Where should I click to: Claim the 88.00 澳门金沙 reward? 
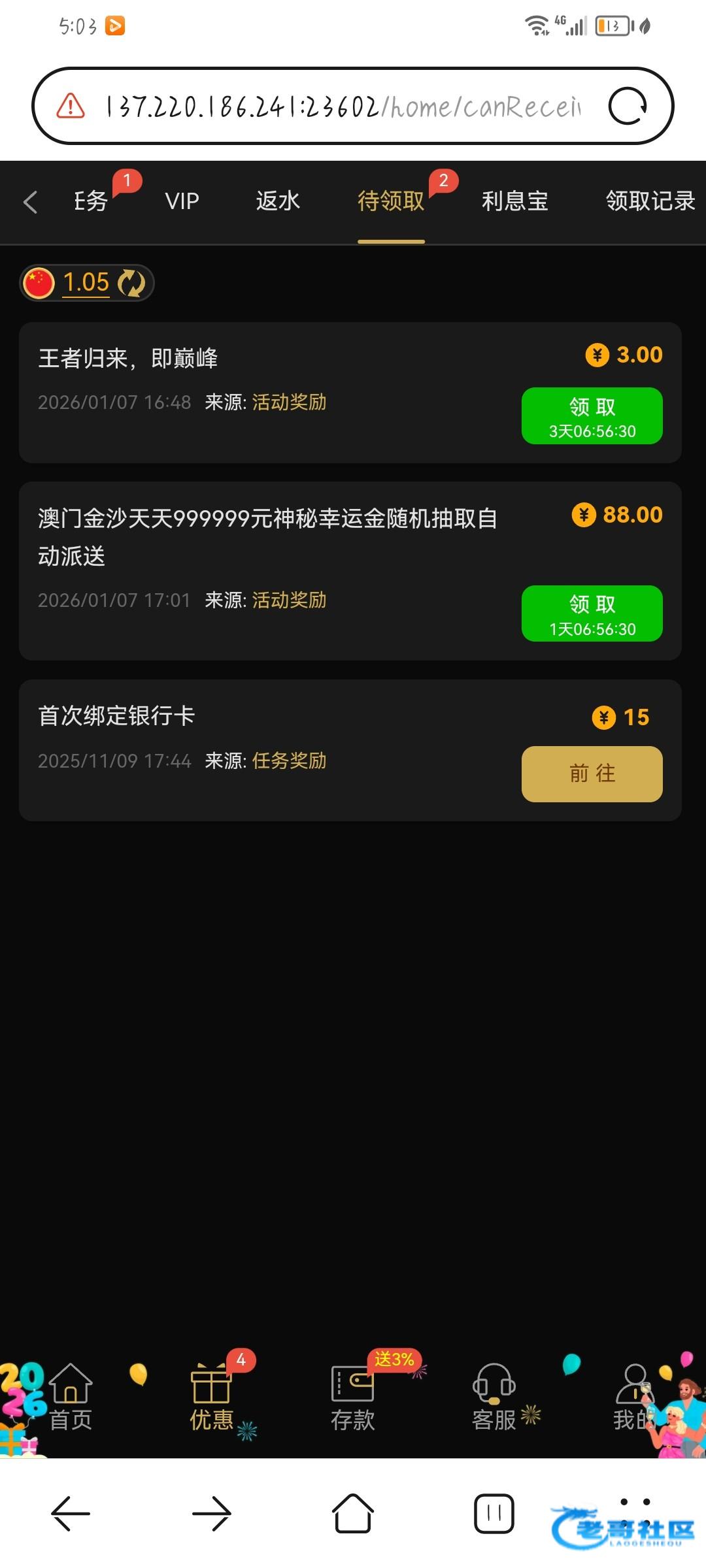[x=592, y=613]
